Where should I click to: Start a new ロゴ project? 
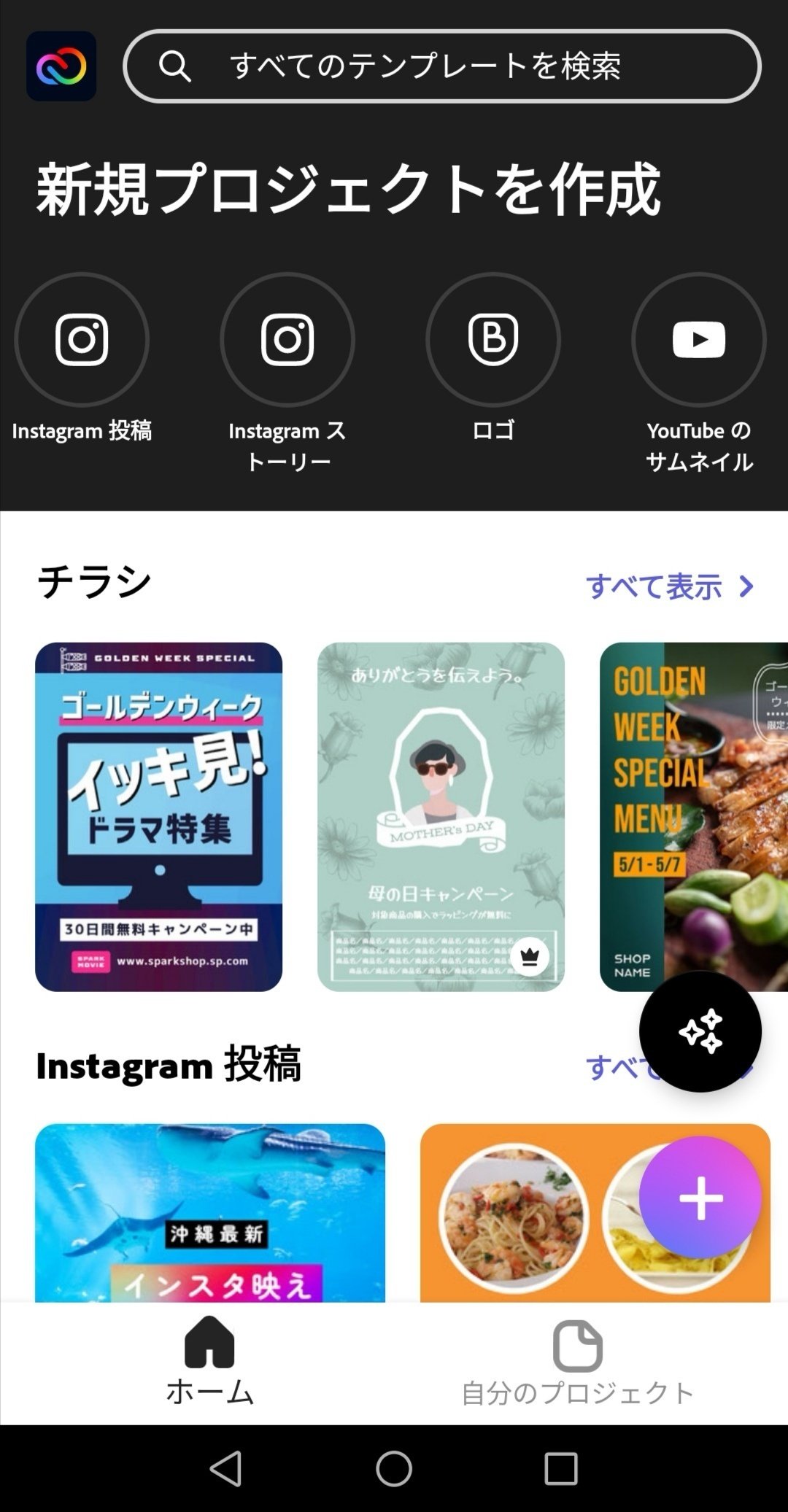coord(493,340)
